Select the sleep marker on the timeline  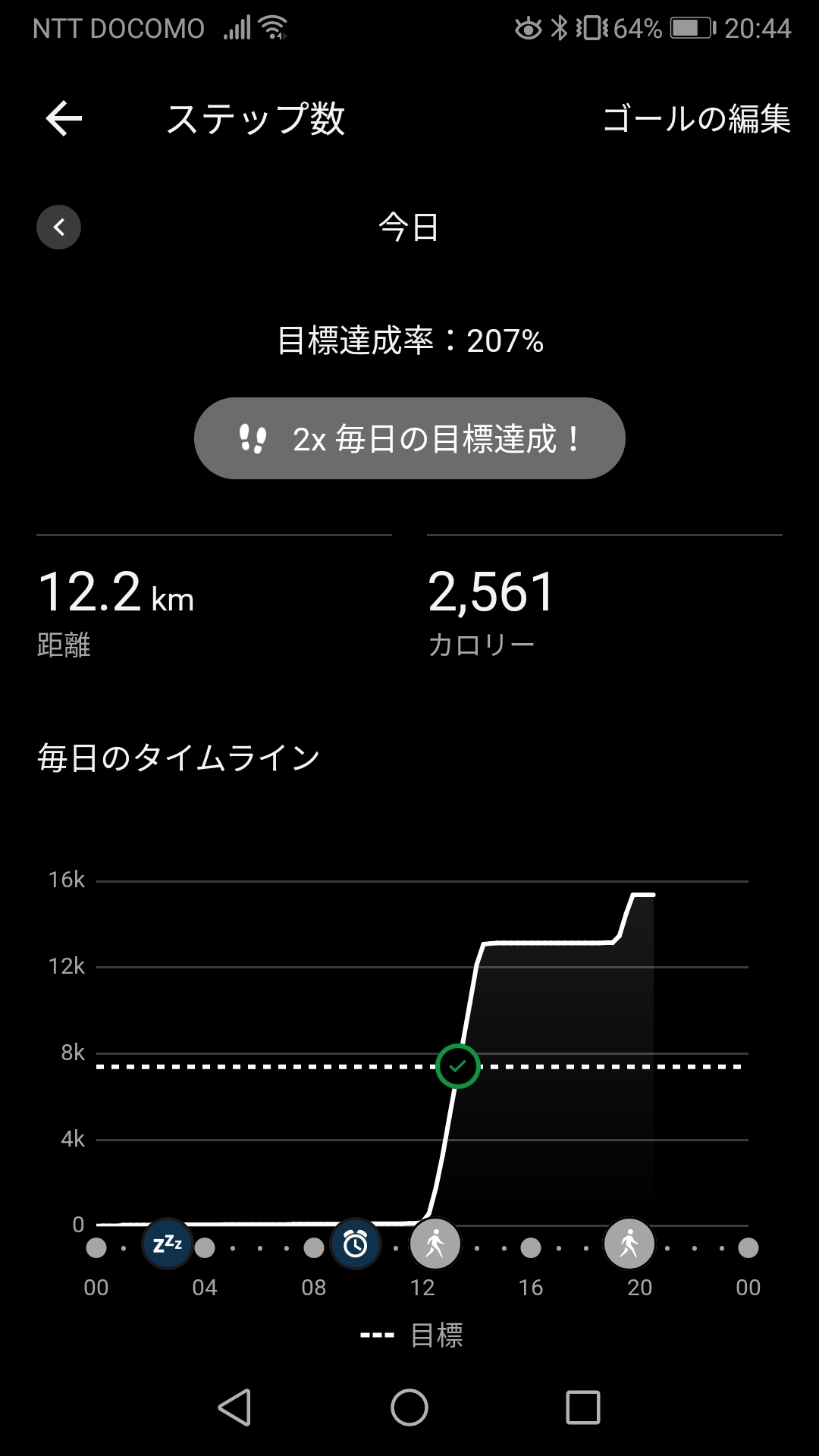pos(168,1244)
